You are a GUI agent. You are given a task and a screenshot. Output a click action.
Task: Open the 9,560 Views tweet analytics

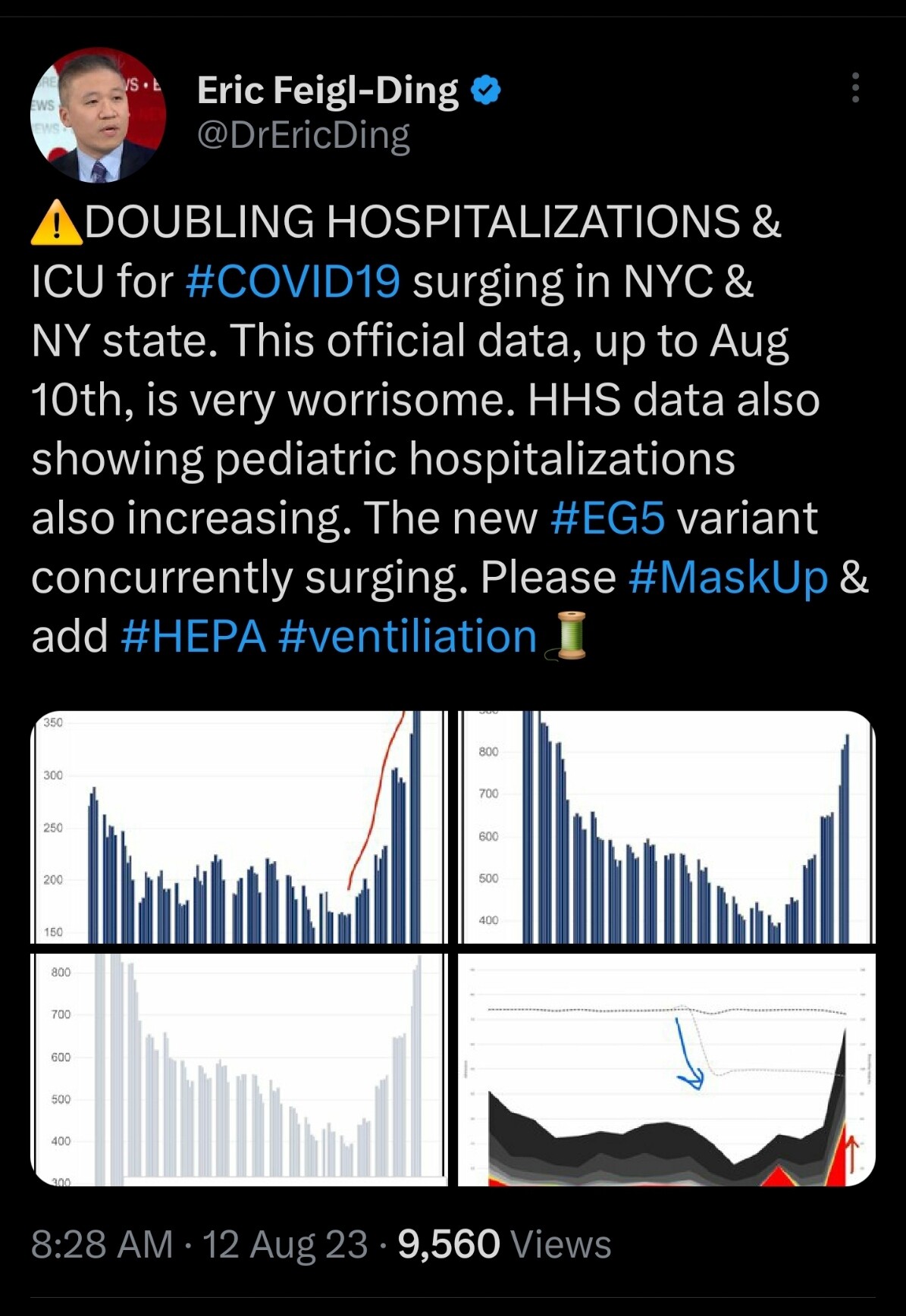pos(504,1245)
